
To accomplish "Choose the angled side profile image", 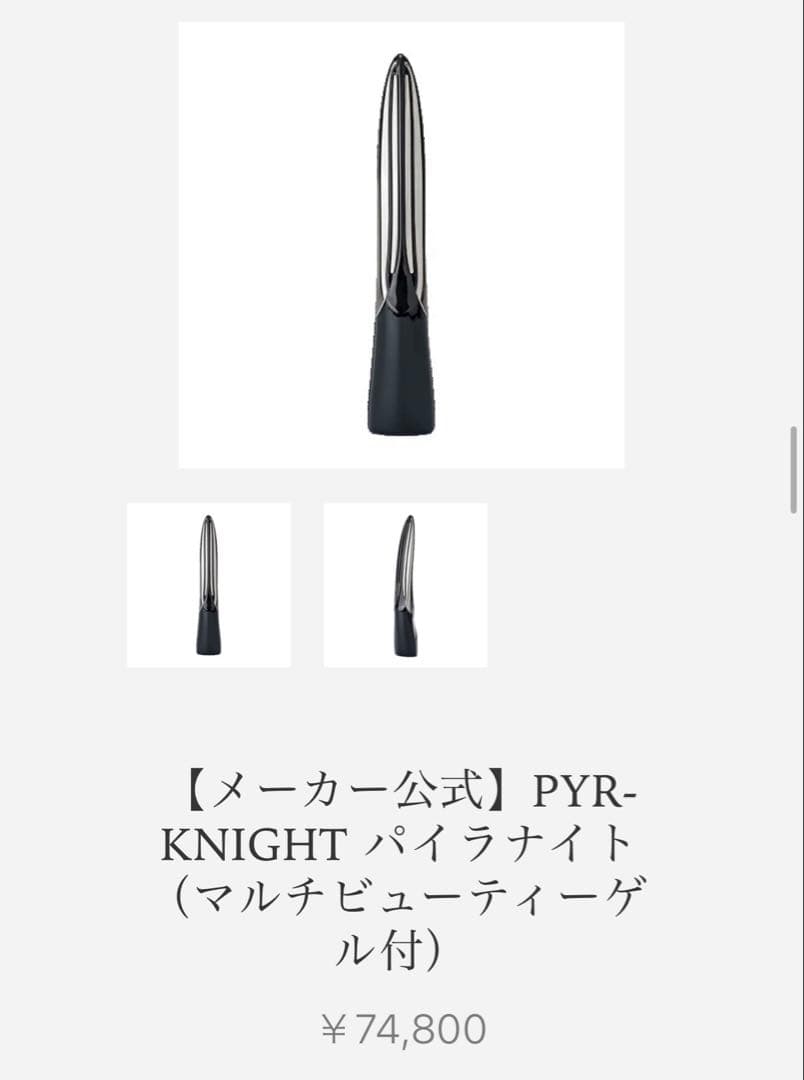I will tap(404, 583).
